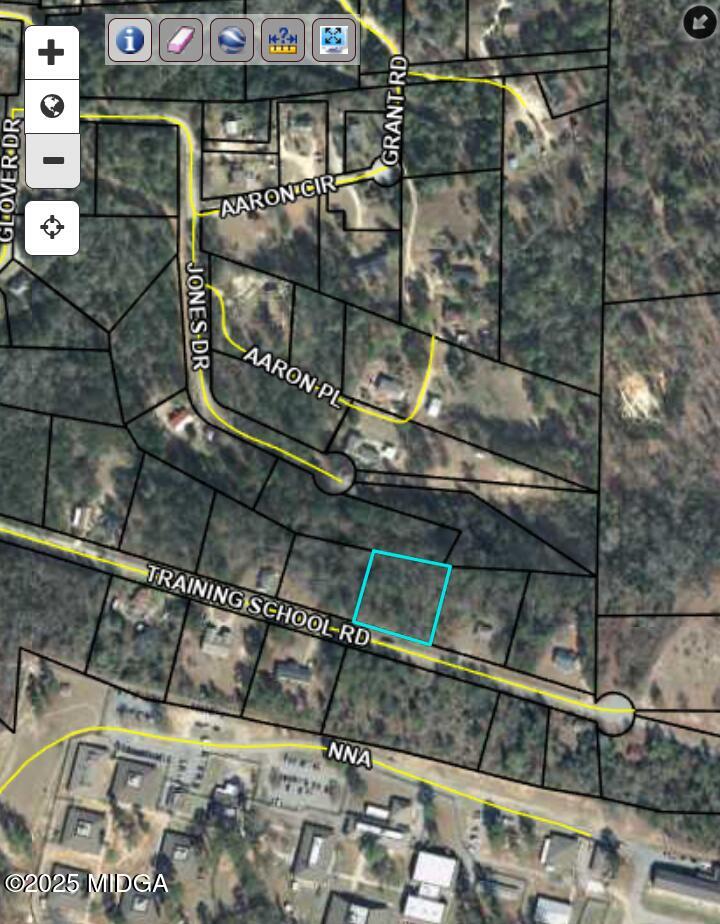Open the basemap globe tool
This screenshot has width=720, height=924.
pos(232,40)
